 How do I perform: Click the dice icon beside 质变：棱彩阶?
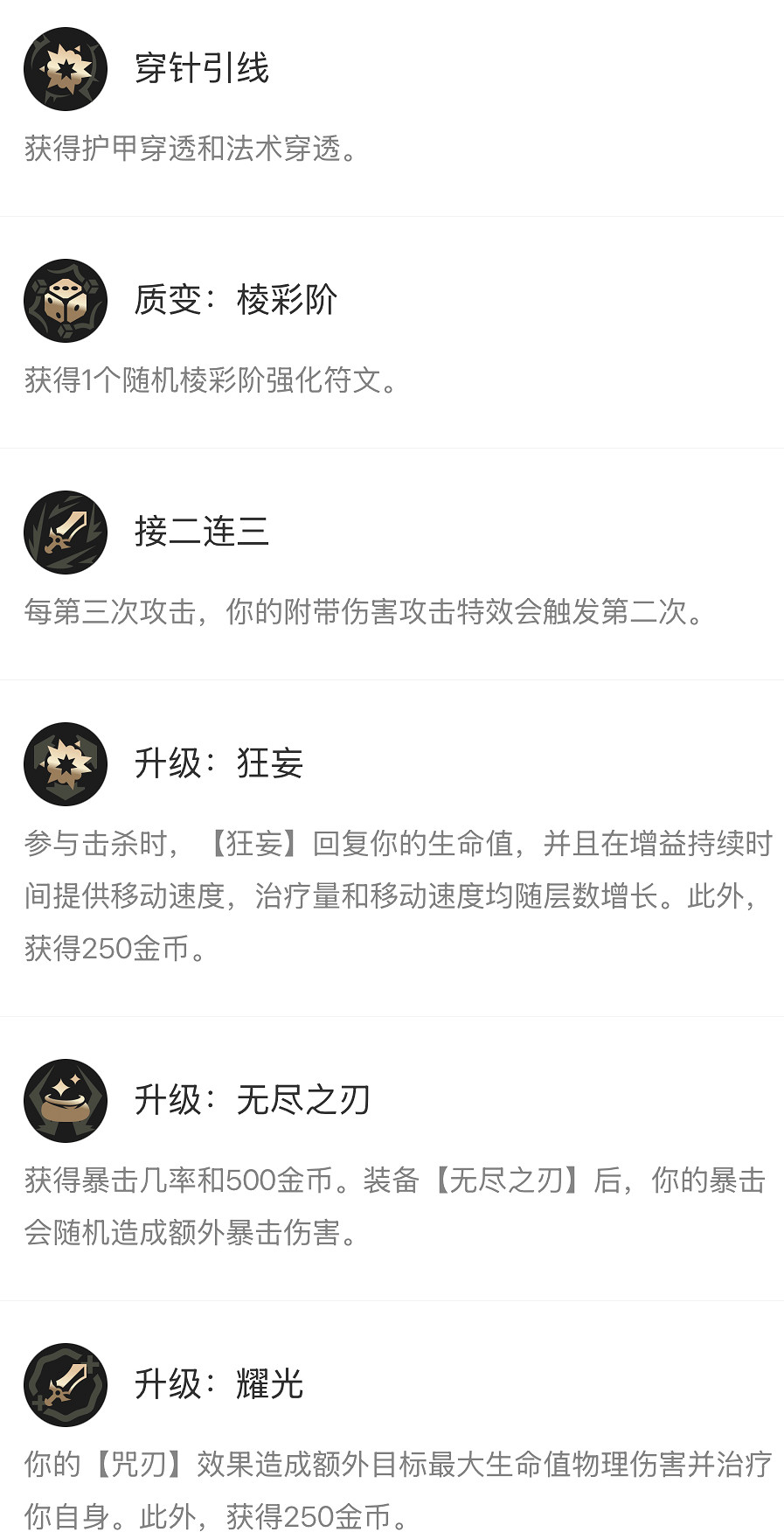[x=65, y=300]
